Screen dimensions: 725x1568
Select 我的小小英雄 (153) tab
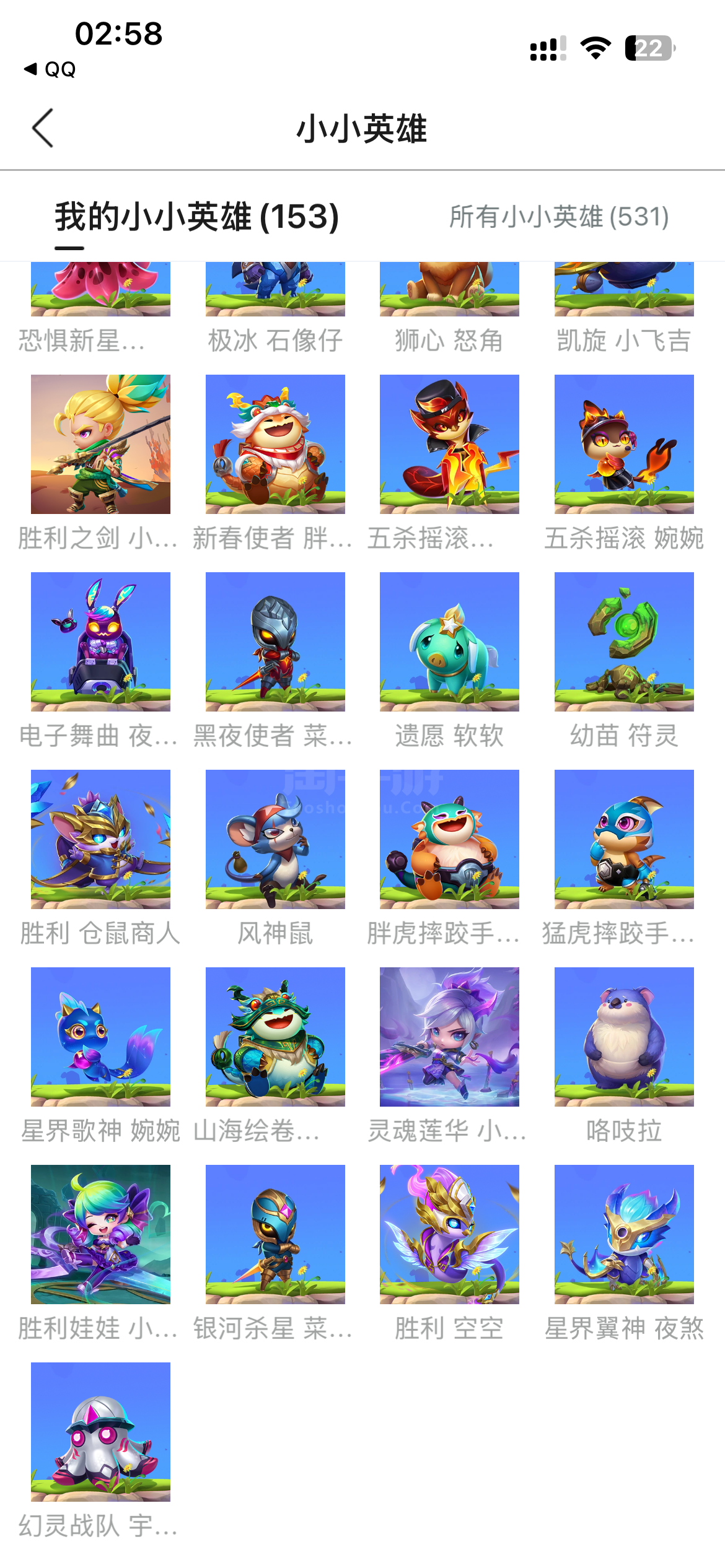point(196,217)
